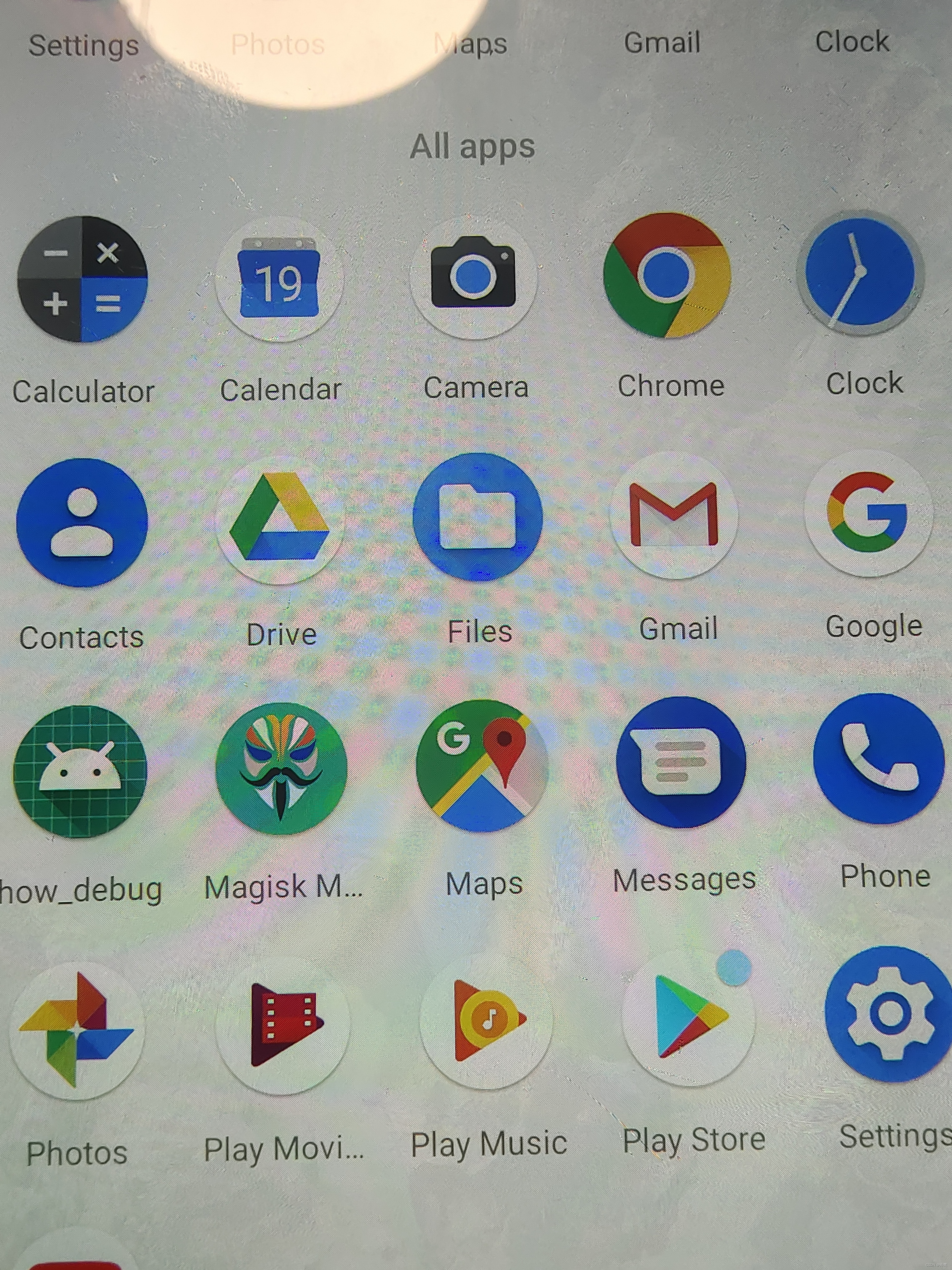Open Clock in the all apps grid
The width and height of the screenshot is (952, 1270).
[x=860, y=273]
